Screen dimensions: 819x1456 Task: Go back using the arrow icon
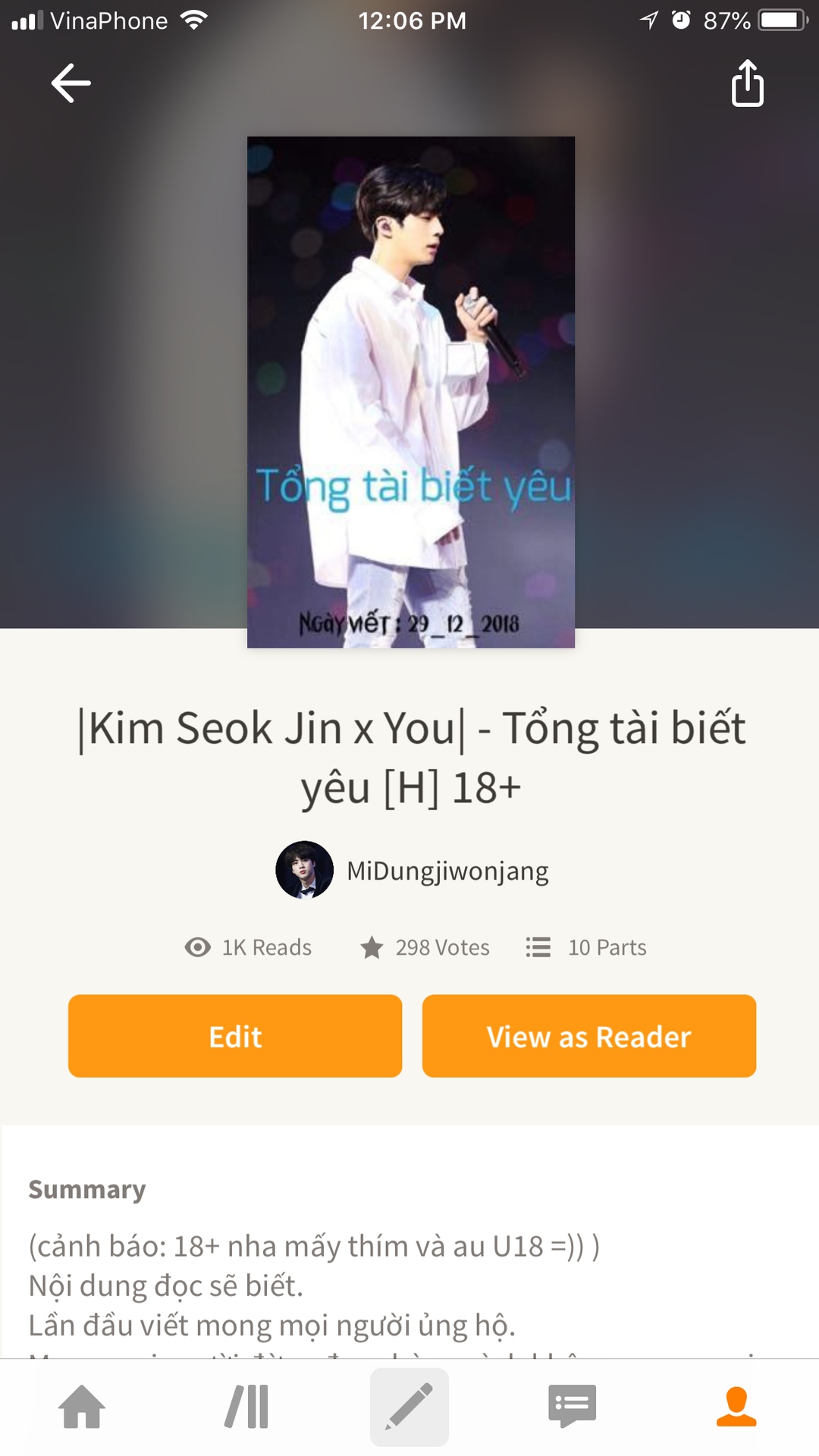click(x=71, y=83)
